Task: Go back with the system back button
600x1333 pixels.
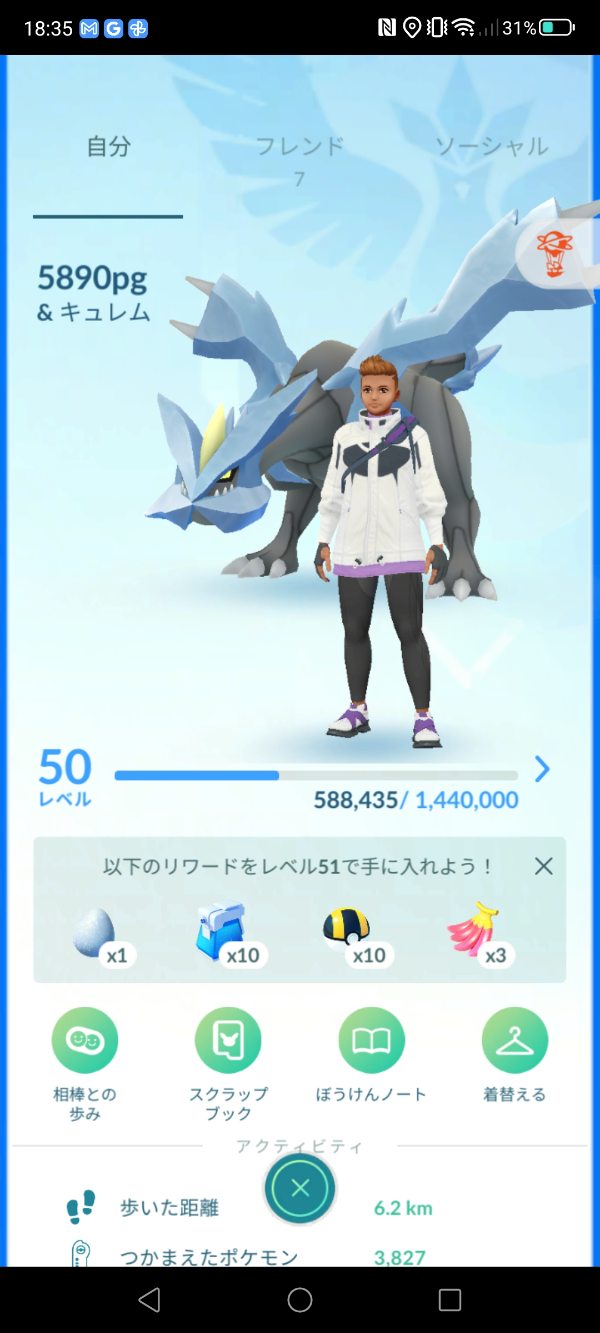Action: [x=149, y=1299]
